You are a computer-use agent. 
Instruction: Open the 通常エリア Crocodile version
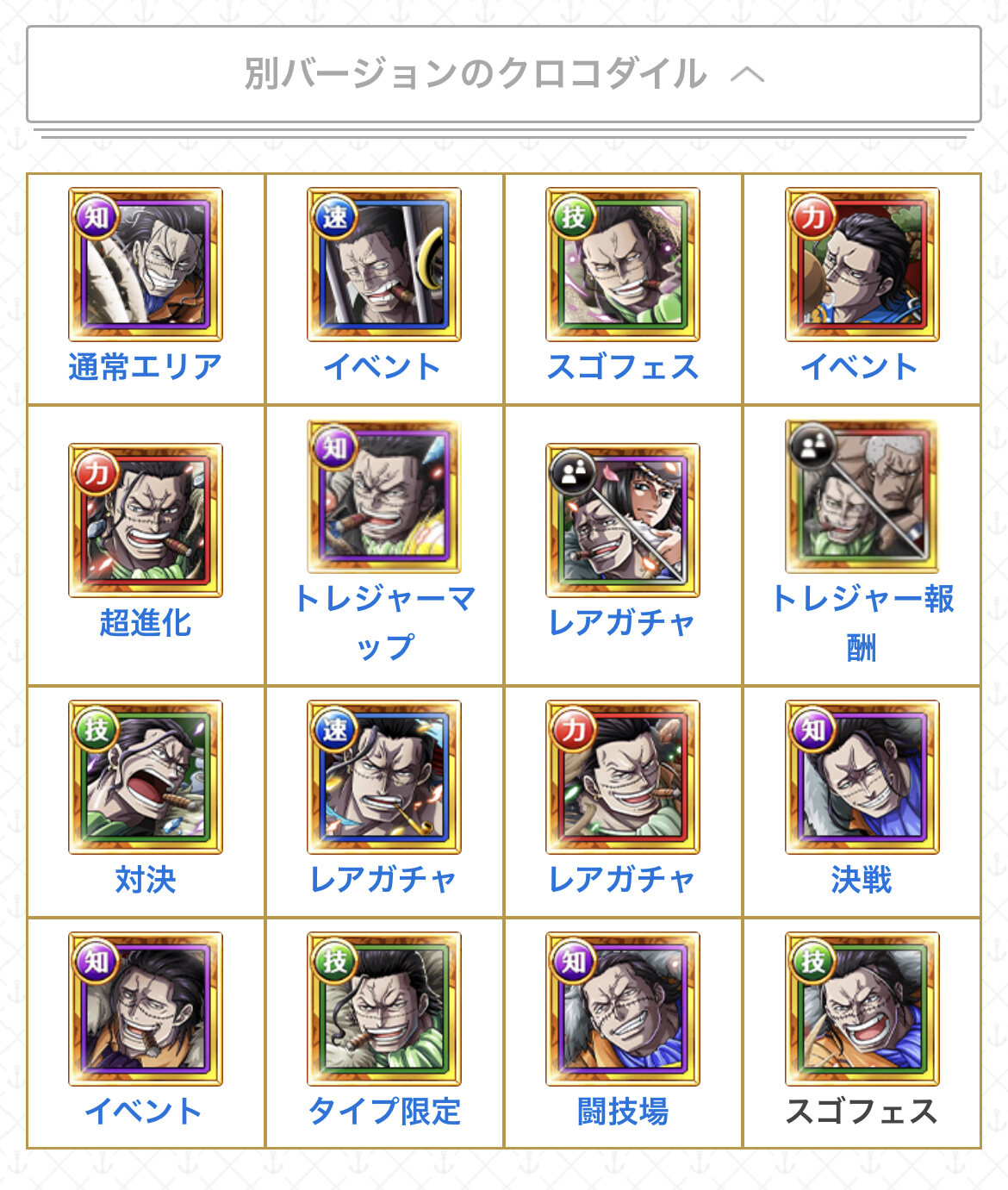(146, 265)
